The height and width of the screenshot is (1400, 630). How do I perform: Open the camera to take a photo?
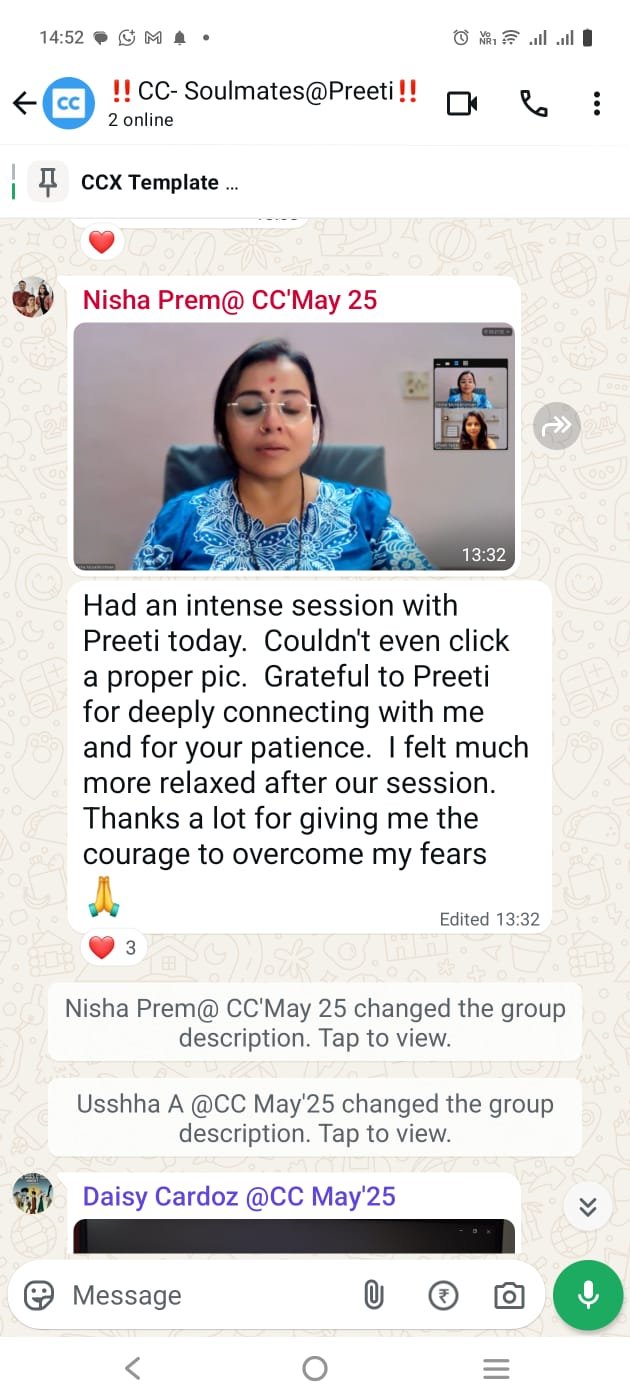tap(509, 1295)
